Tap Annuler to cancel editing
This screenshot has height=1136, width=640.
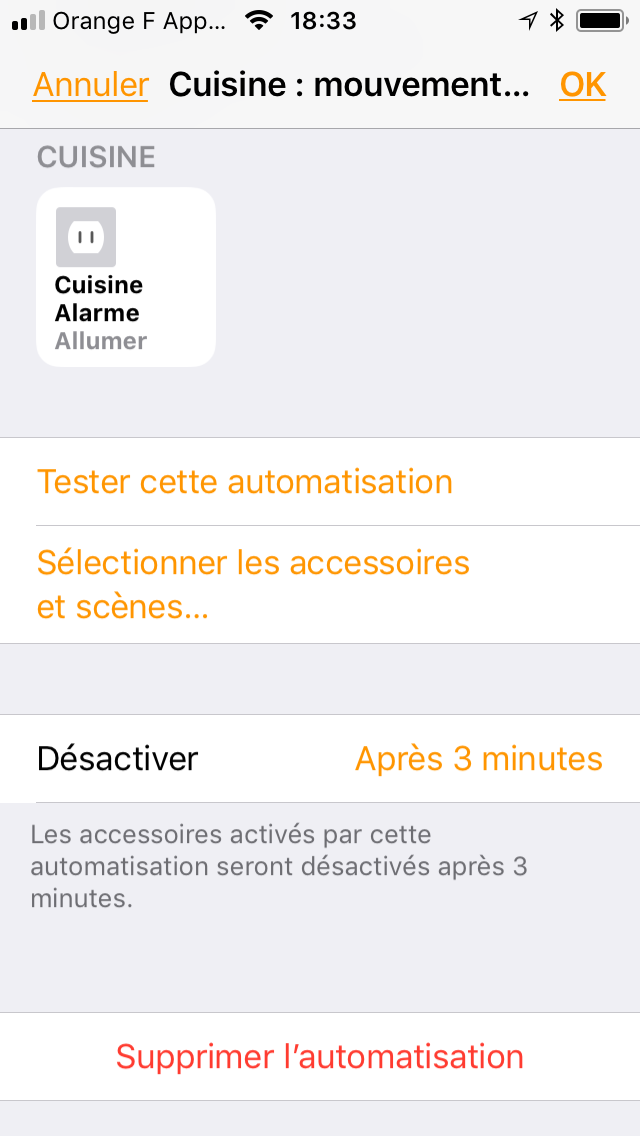(x=91, y=85)
